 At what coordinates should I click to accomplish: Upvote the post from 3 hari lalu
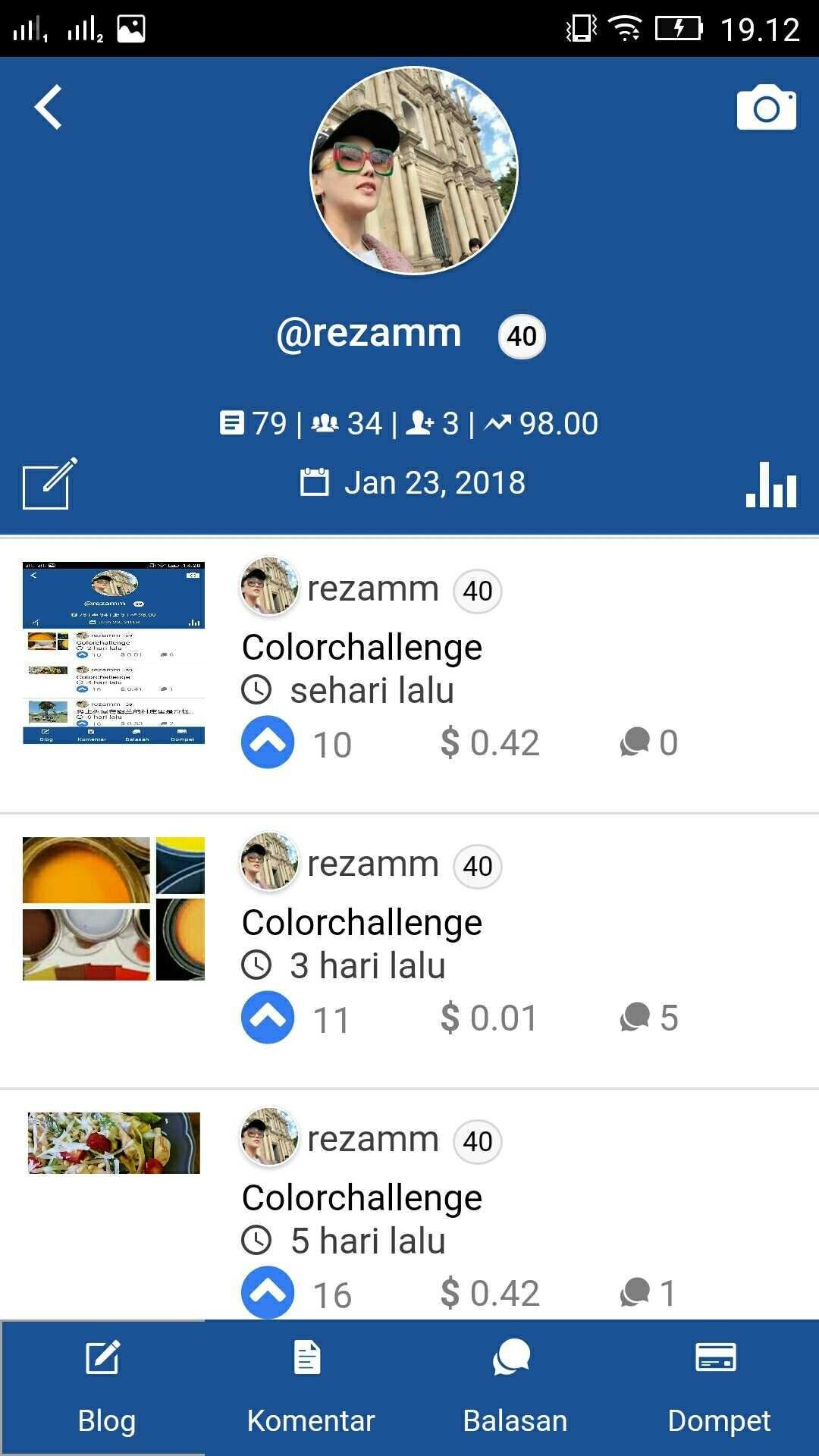268,1018
